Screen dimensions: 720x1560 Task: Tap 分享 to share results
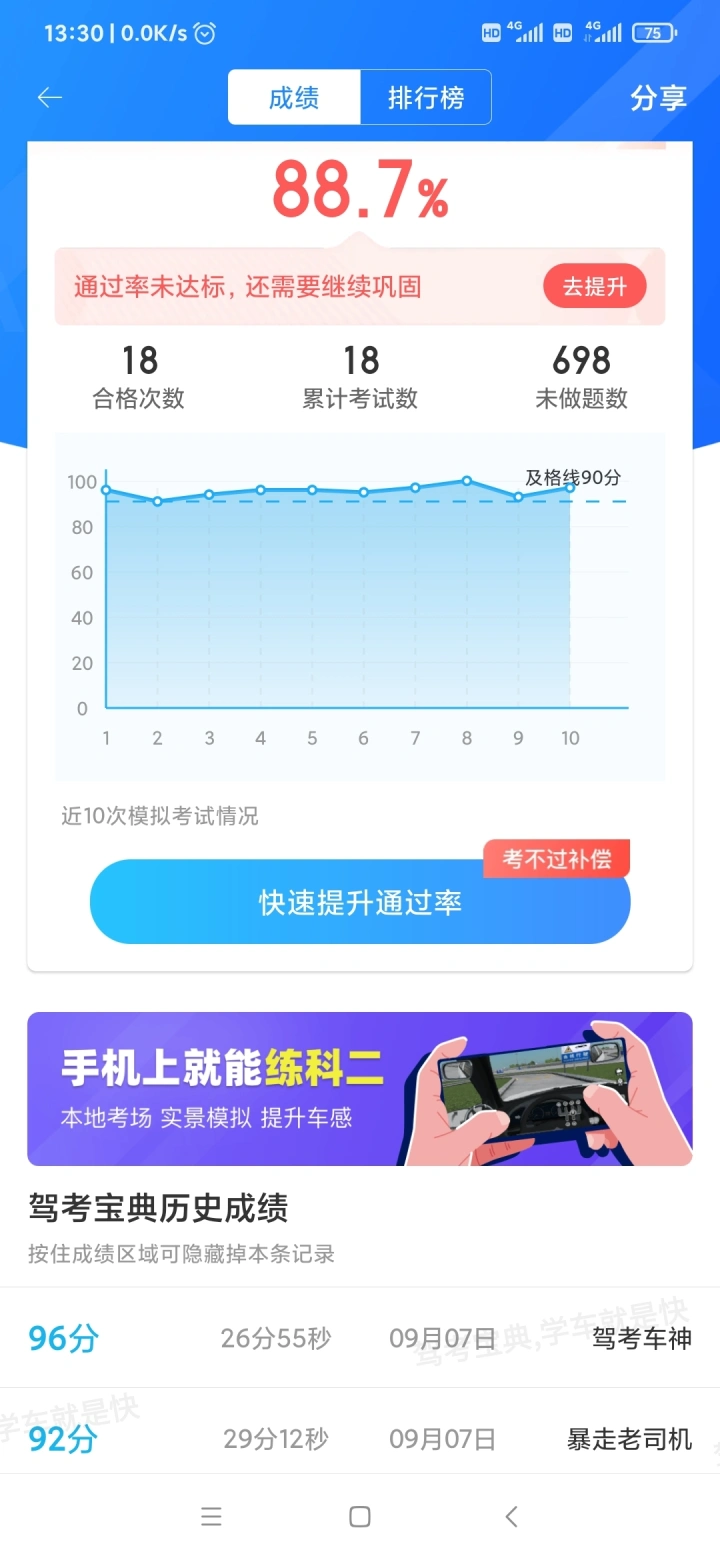point(658,98)
